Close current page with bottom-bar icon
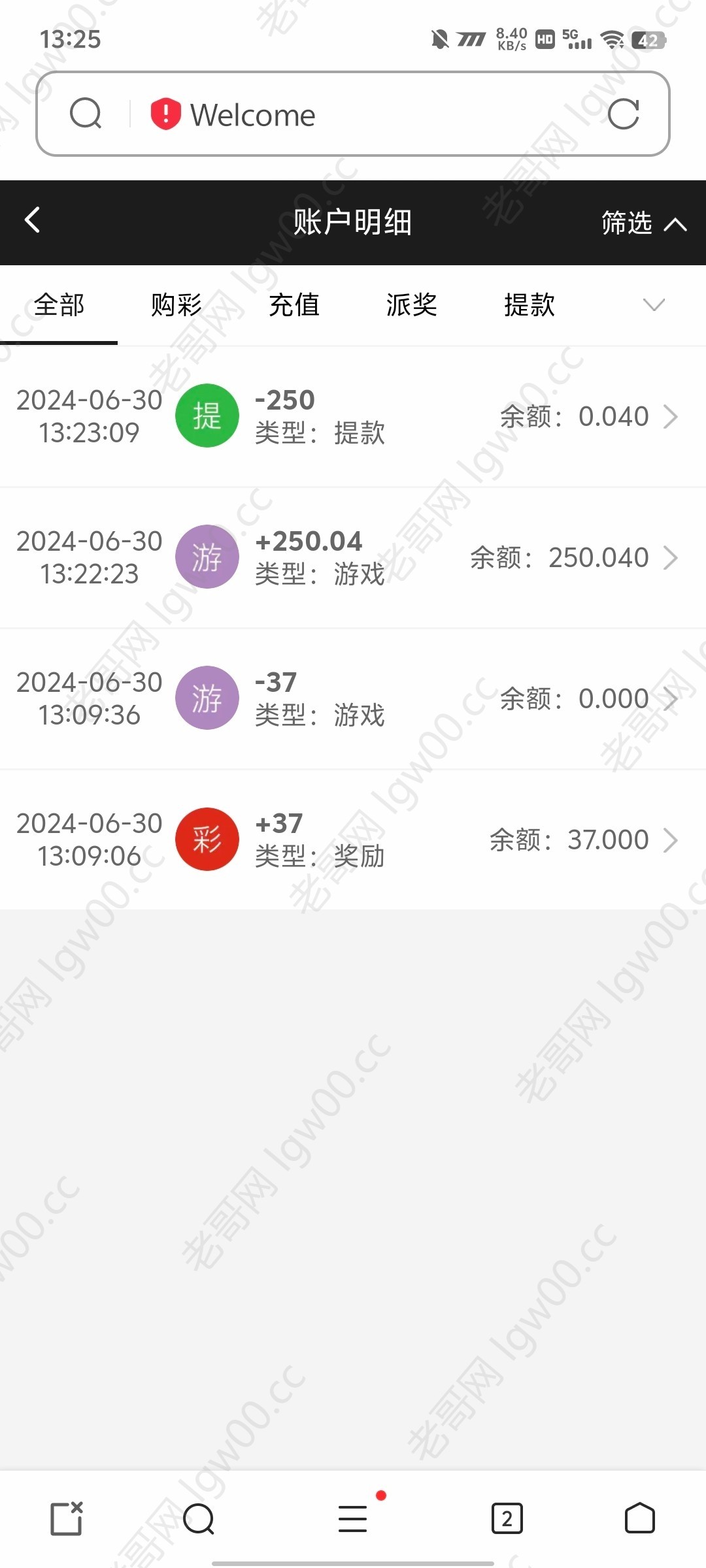This screenshot has width=706, height=1568. 67,1518
